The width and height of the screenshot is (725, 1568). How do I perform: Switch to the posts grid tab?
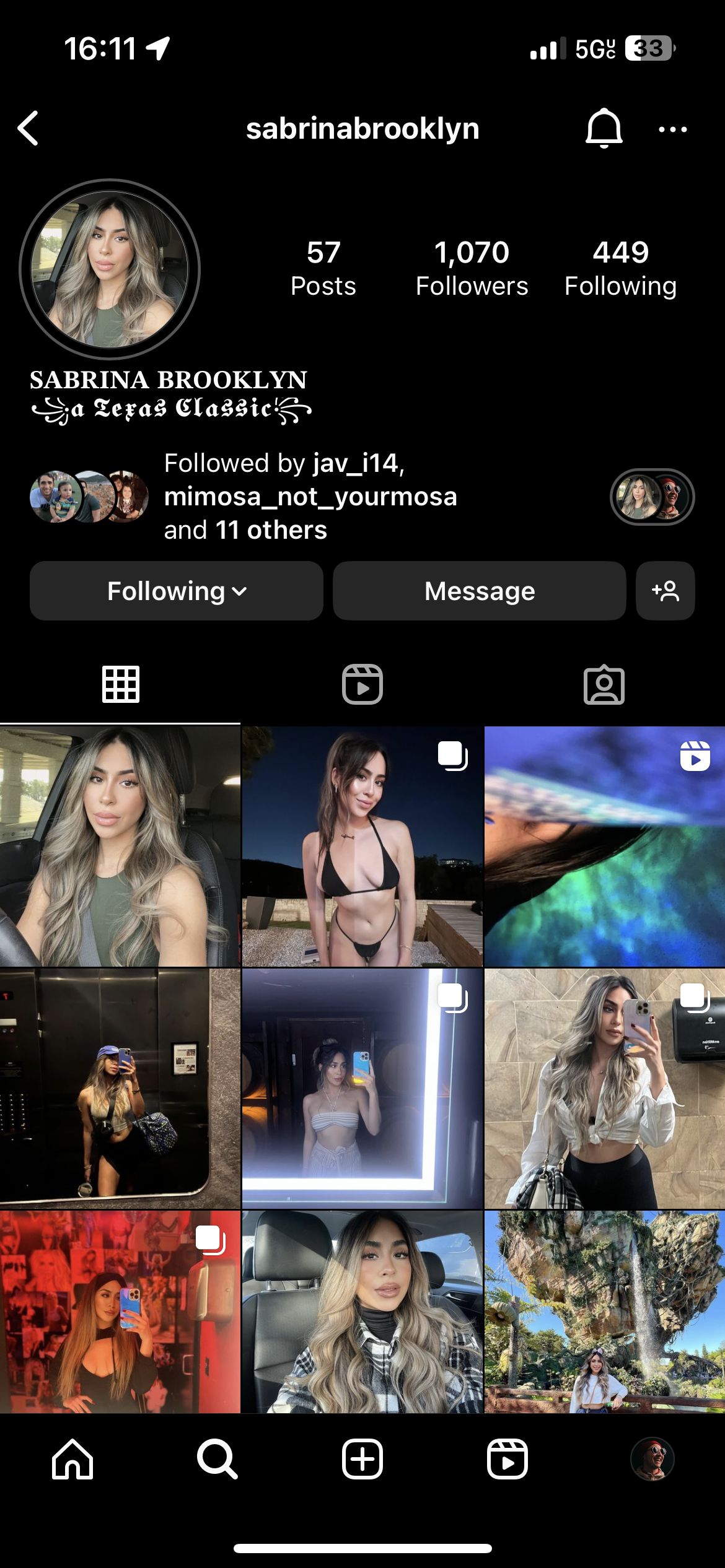(120, 684)
